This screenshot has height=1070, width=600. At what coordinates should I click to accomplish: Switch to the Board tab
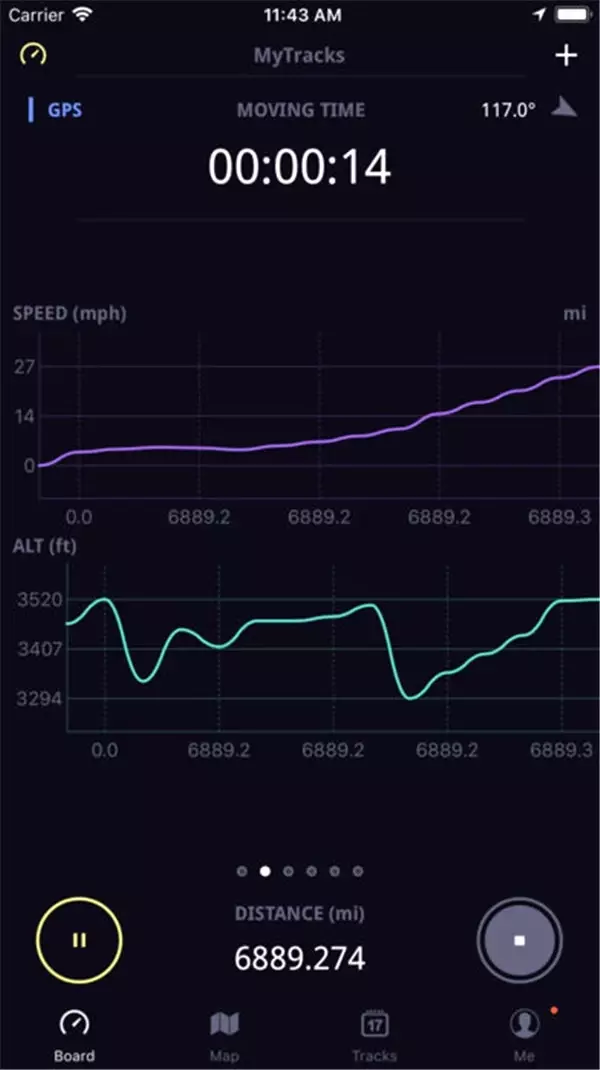74,1034
